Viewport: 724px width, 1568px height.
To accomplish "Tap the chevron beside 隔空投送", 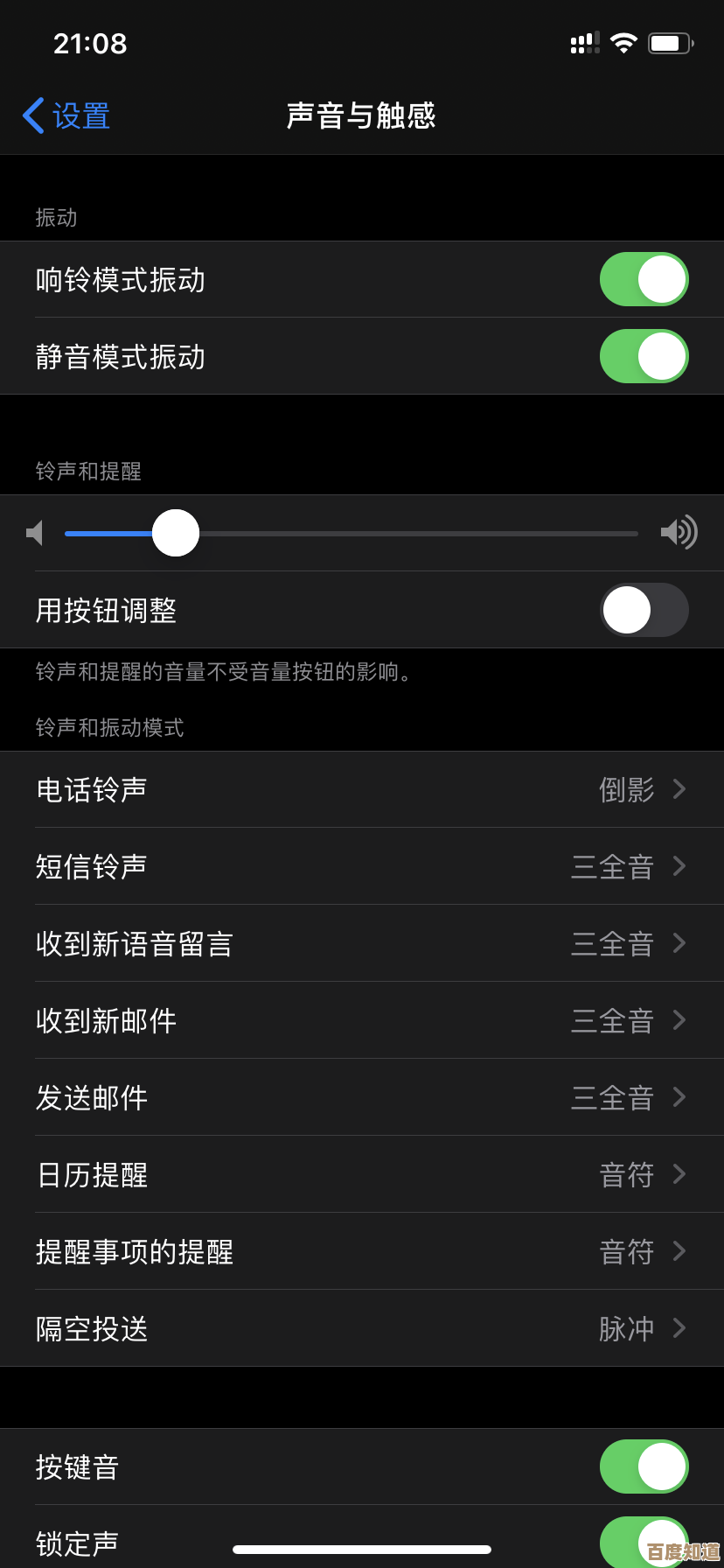I will pyautogui.click(x=680, y=1328).
